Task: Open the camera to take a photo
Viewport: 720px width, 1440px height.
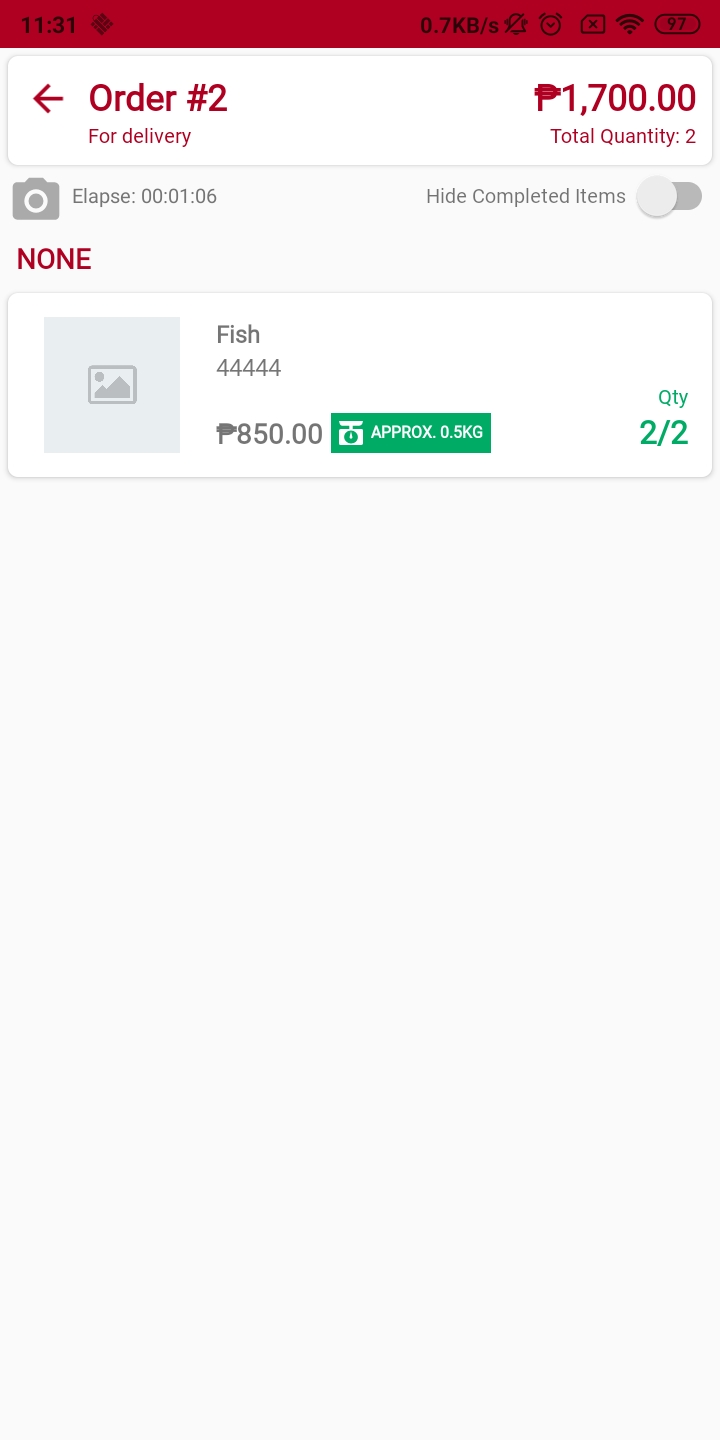Action: (x=36, y=198)
